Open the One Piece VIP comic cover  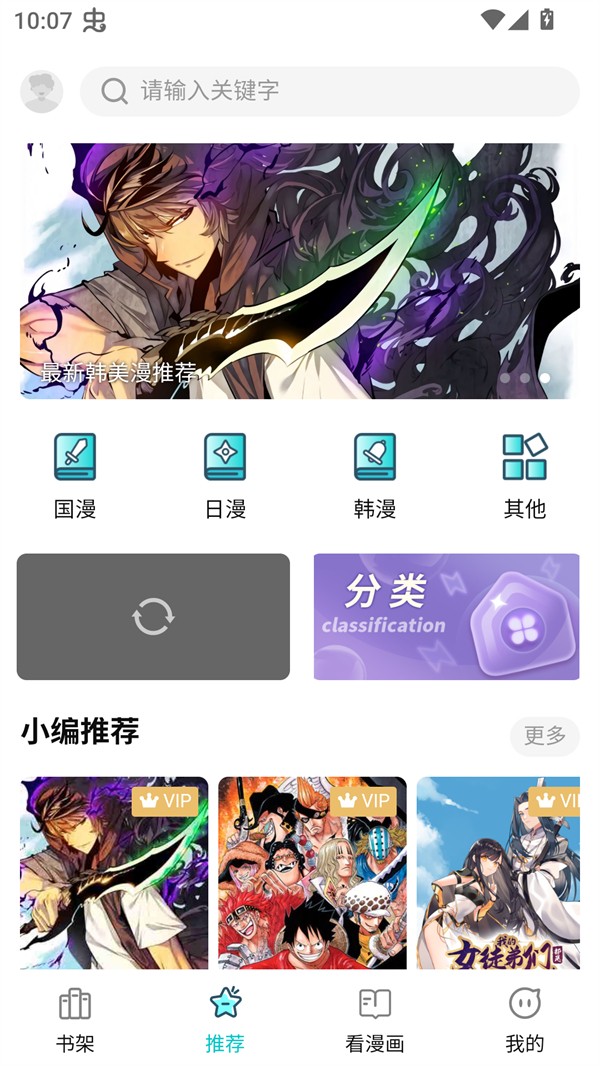point(312,872)
